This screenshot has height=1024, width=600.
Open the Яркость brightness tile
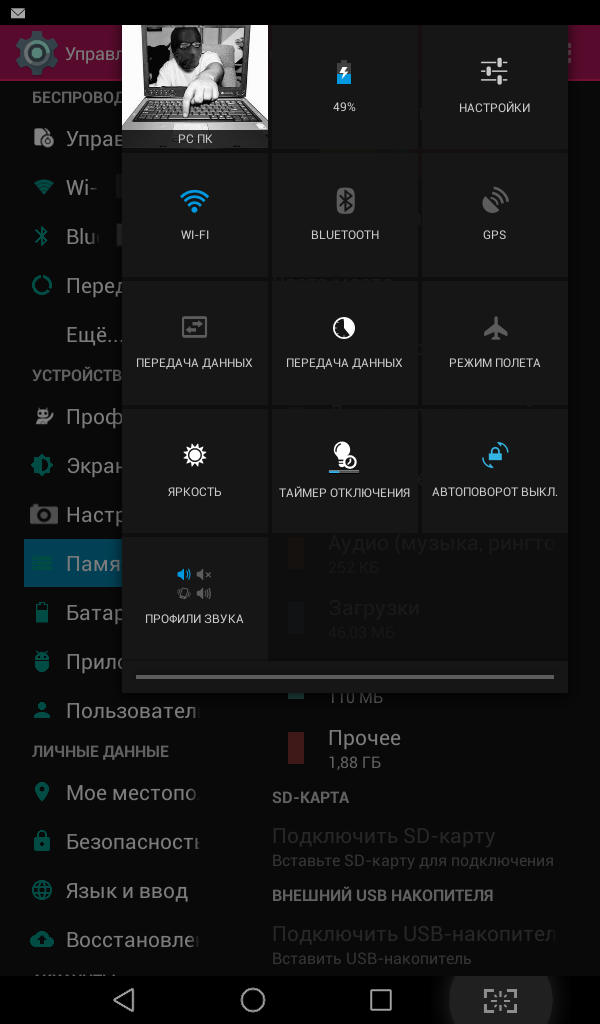[x=195, y=470]
